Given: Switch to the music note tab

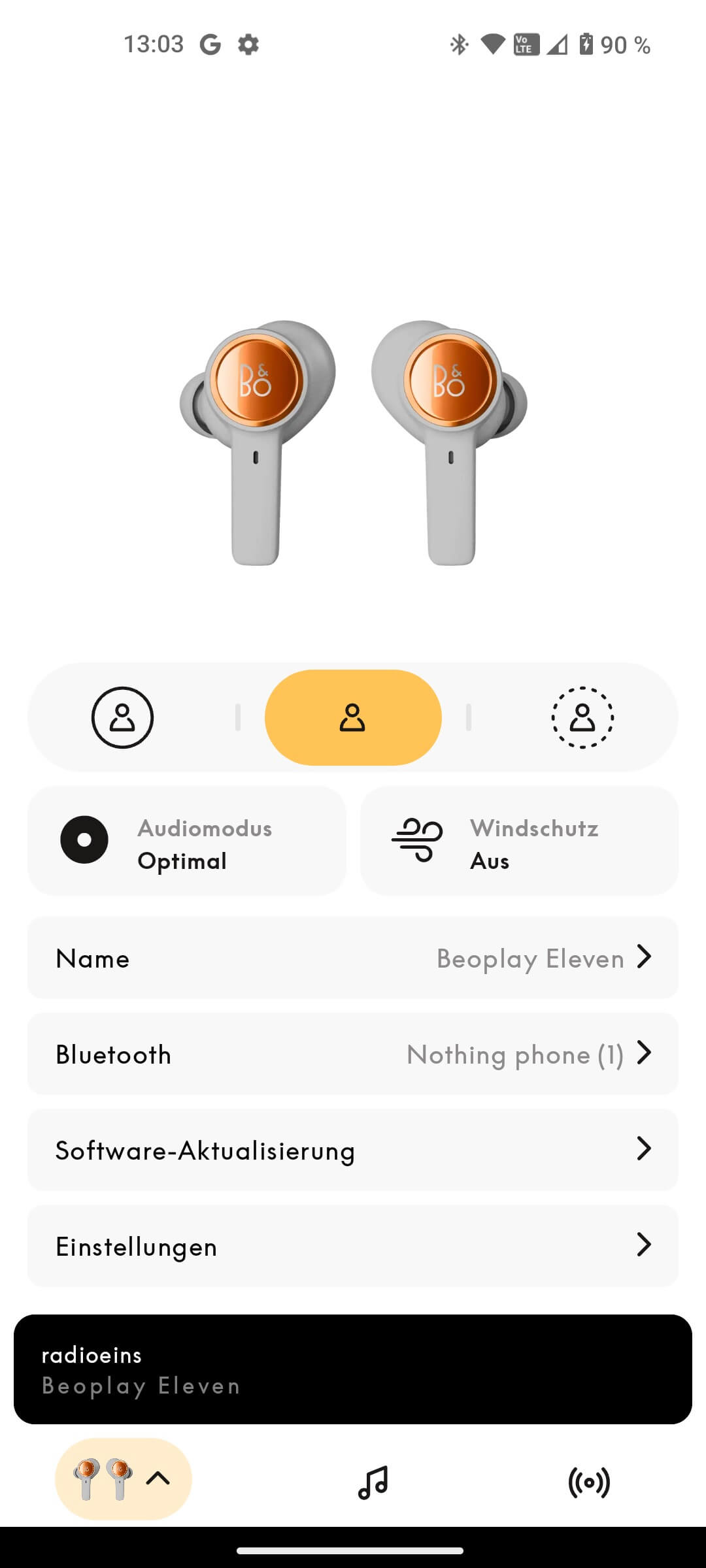Looking at the screenshot, I should coord(373,1482).
